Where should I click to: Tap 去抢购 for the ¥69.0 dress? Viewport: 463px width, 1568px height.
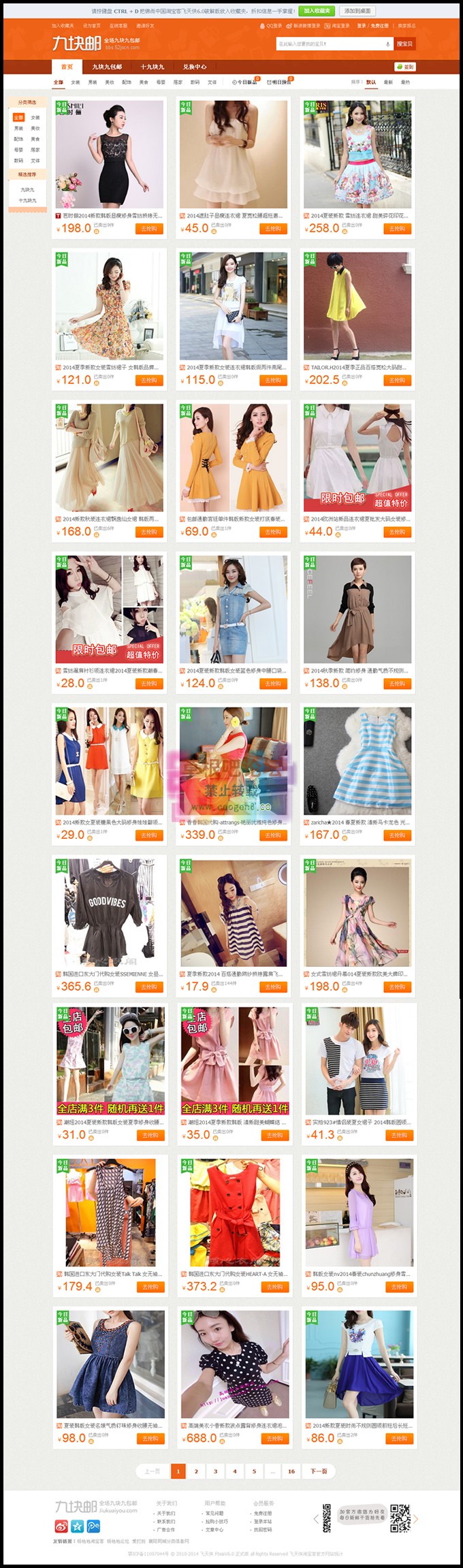click(272, 532)
